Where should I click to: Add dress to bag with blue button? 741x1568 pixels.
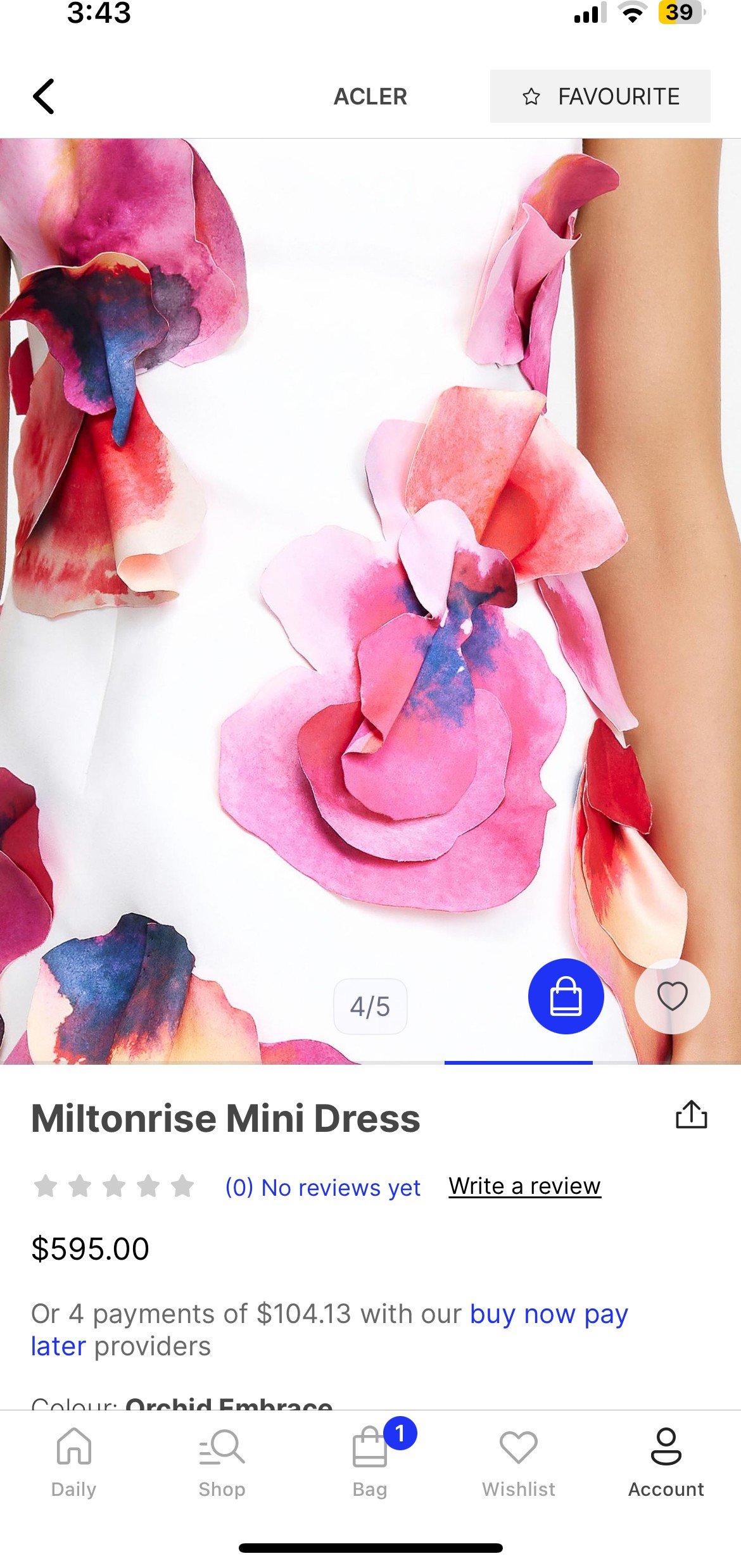565,996
